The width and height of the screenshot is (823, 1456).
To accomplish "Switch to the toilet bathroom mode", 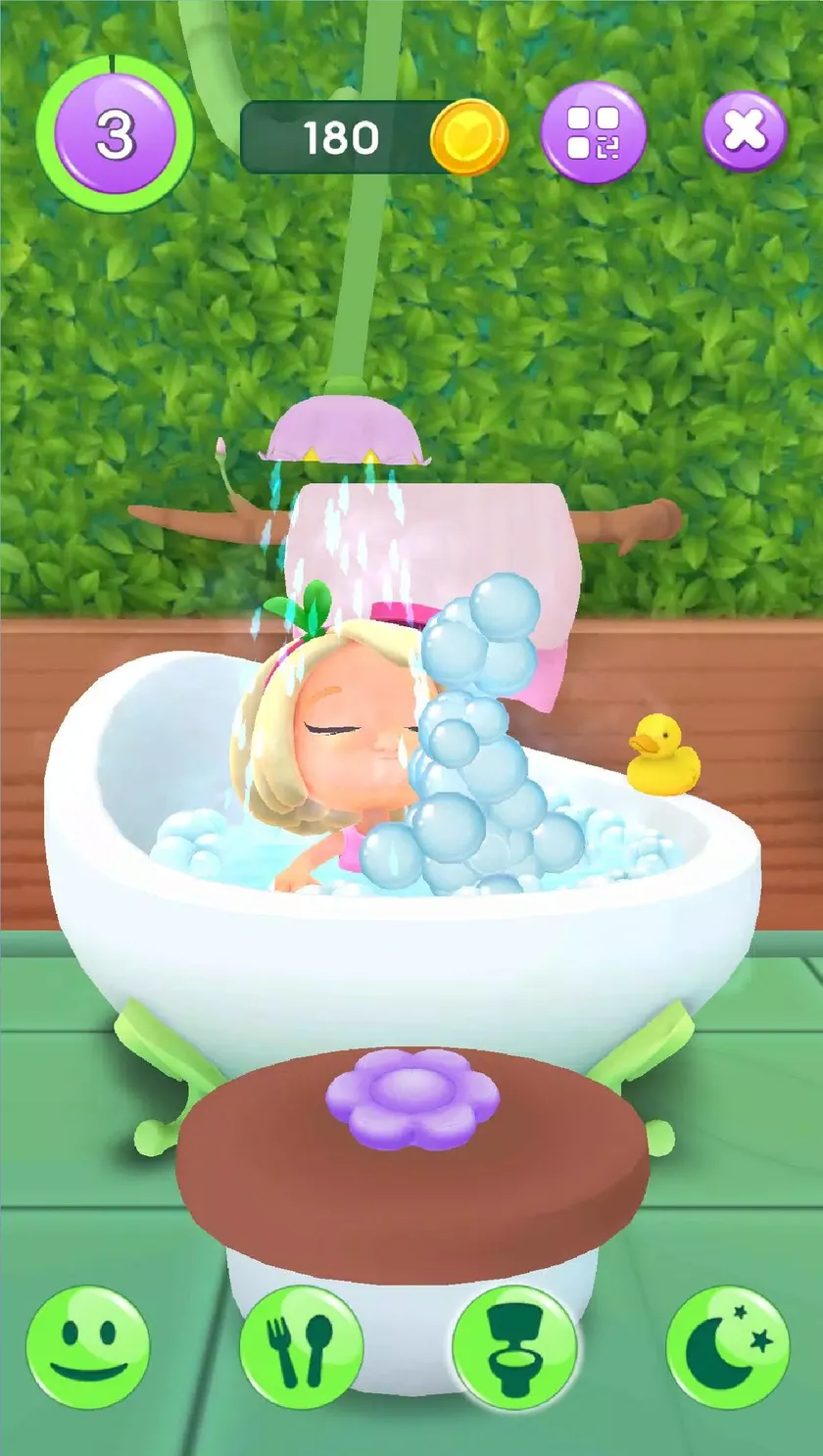I will (514, 1347).
